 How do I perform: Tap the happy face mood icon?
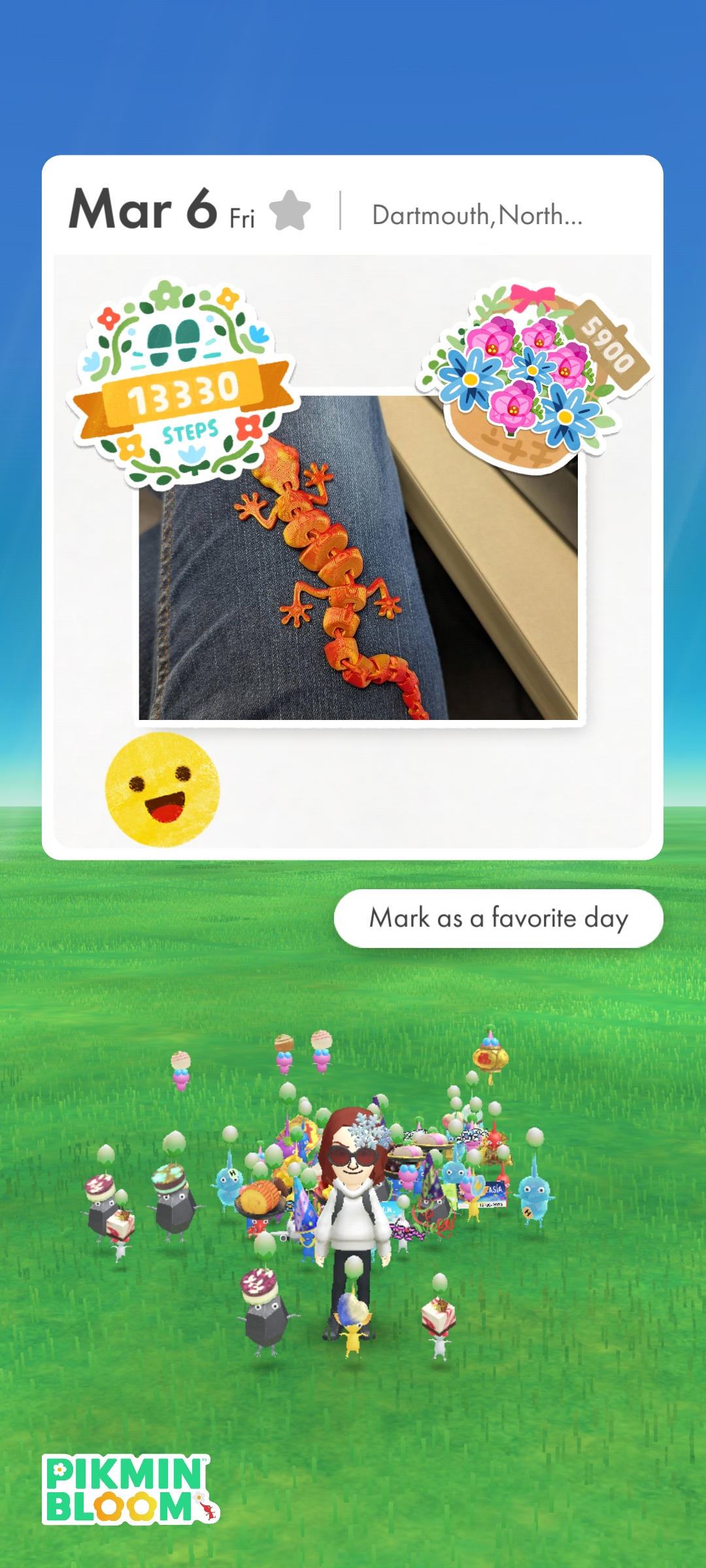click(162, 789)
